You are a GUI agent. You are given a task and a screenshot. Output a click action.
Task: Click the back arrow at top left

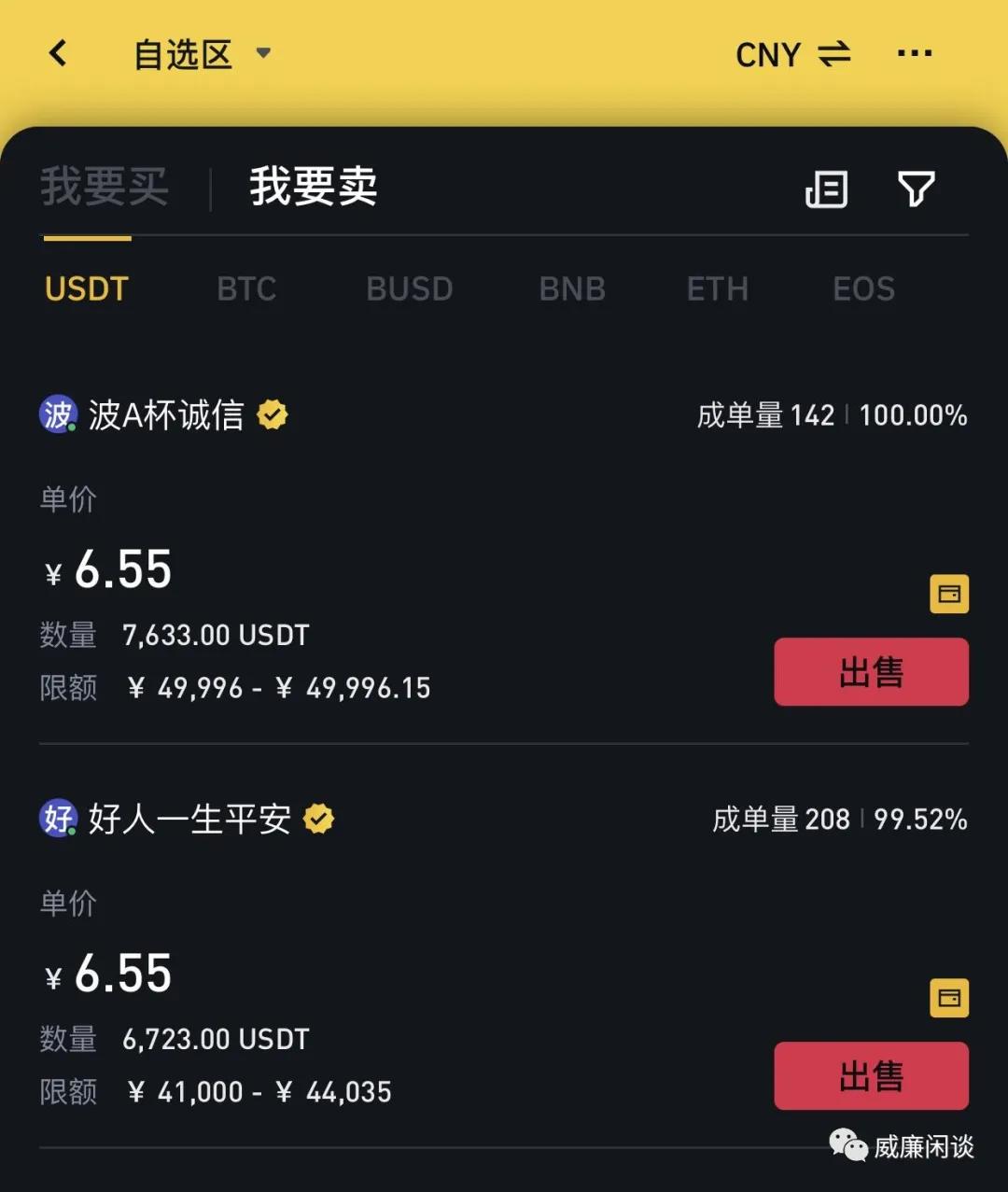[58, 53]
